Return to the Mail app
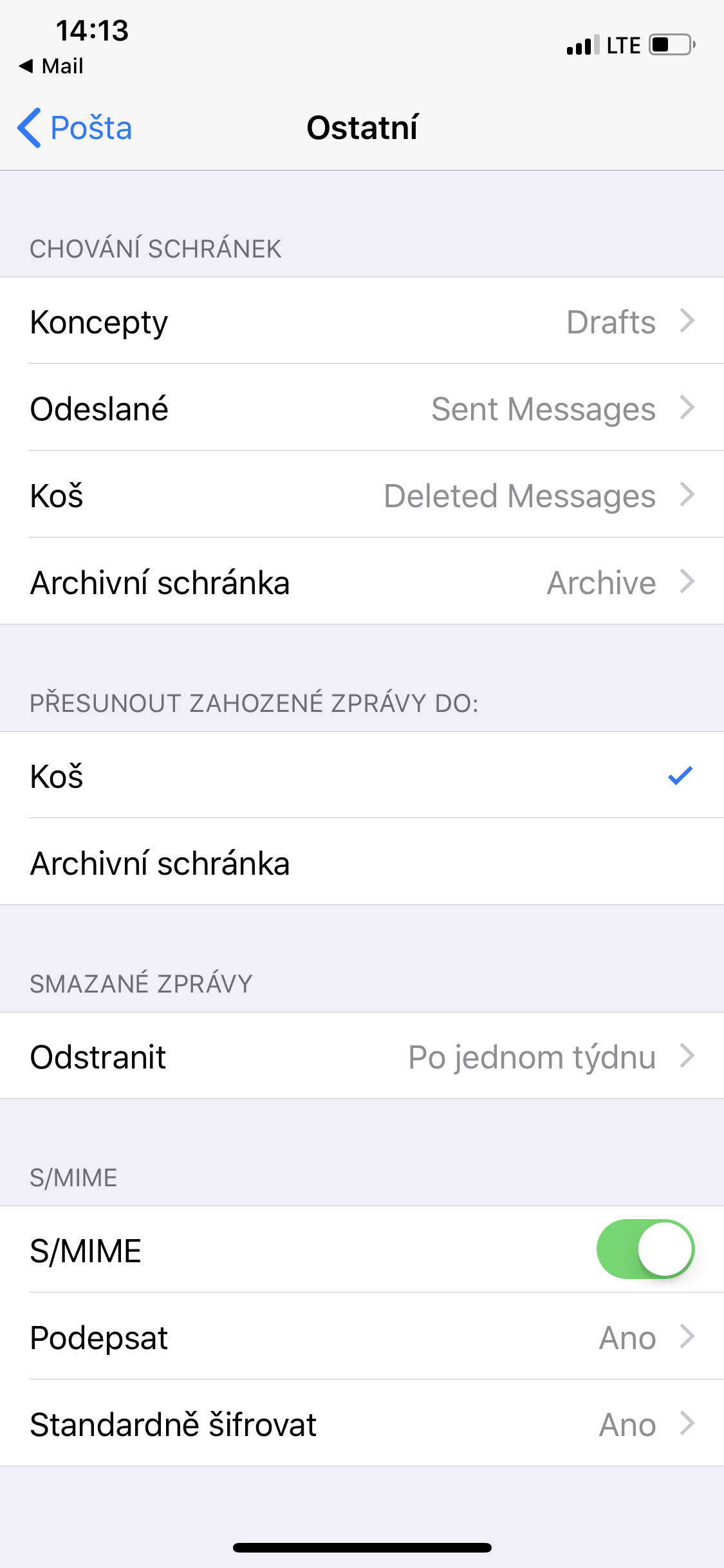Screen dimensions: 724x1568 tap(51, 66)
